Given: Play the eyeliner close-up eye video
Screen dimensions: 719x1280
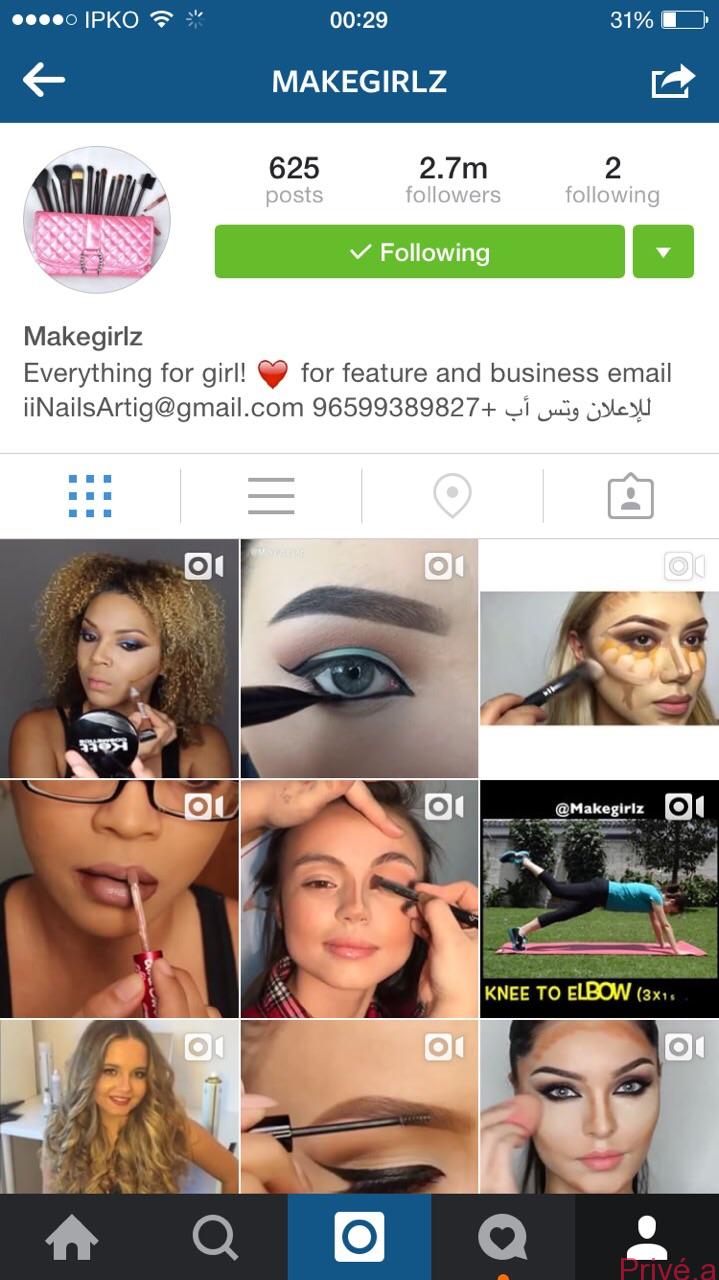Looking at the screenshot, I should pos(359,659).
